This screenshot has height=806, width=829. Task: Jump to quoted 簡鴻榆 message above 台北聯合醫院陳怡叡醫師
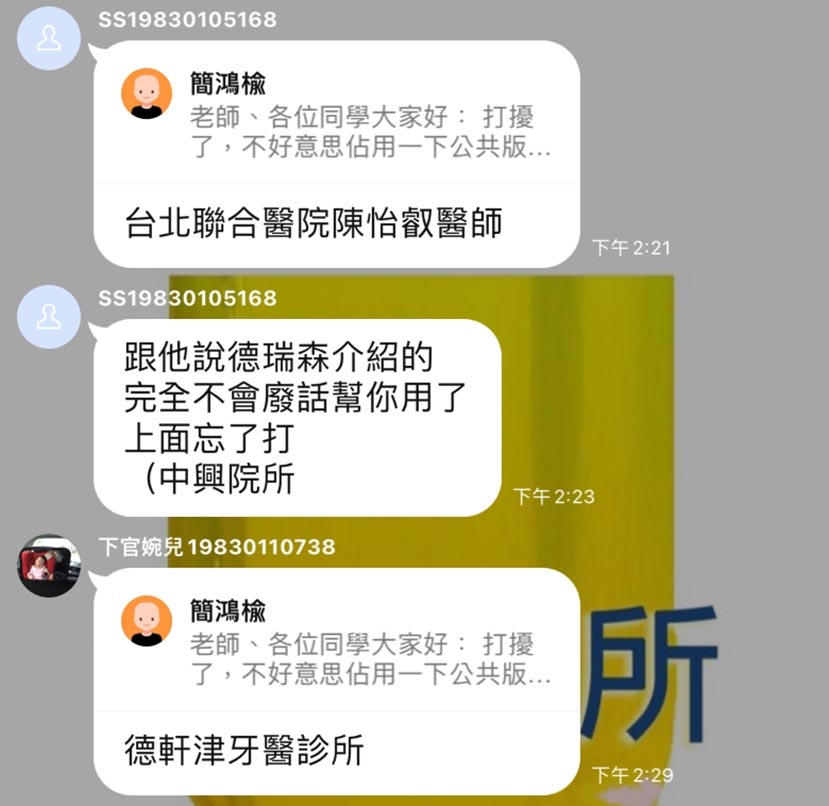(x=337, y=115)
